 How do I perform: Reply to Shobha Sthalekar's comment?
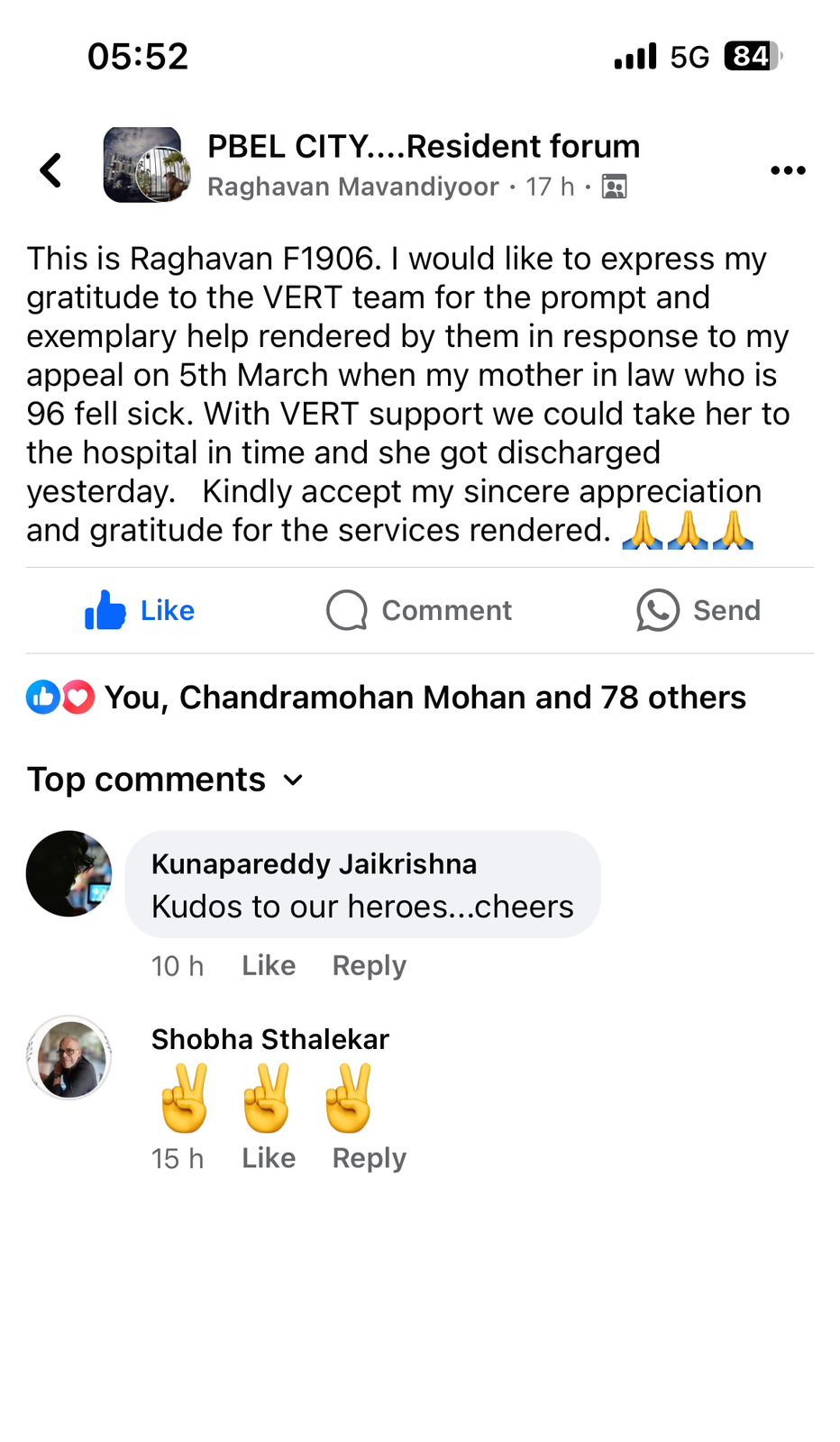(x=369, y=1158)
